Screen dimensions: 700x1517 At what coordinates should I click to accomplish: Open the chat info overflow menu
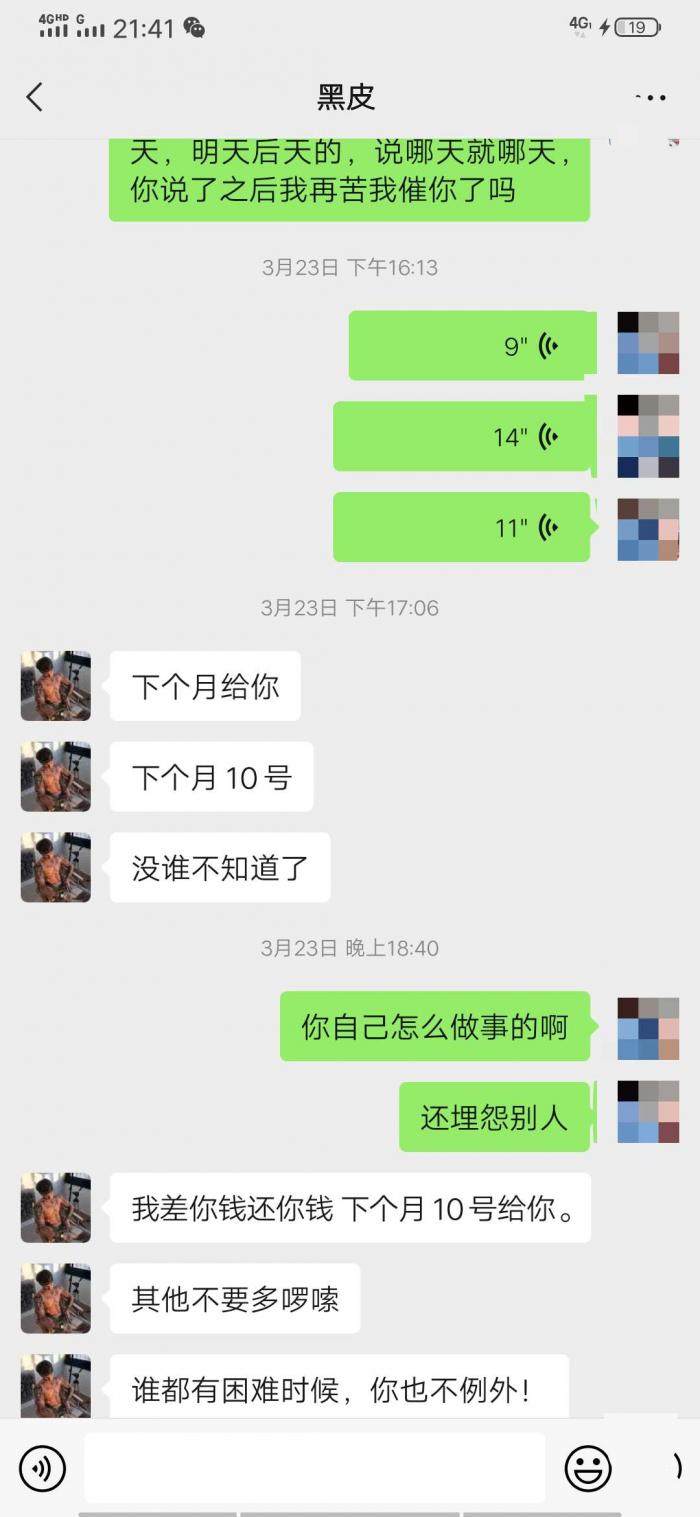650,97
